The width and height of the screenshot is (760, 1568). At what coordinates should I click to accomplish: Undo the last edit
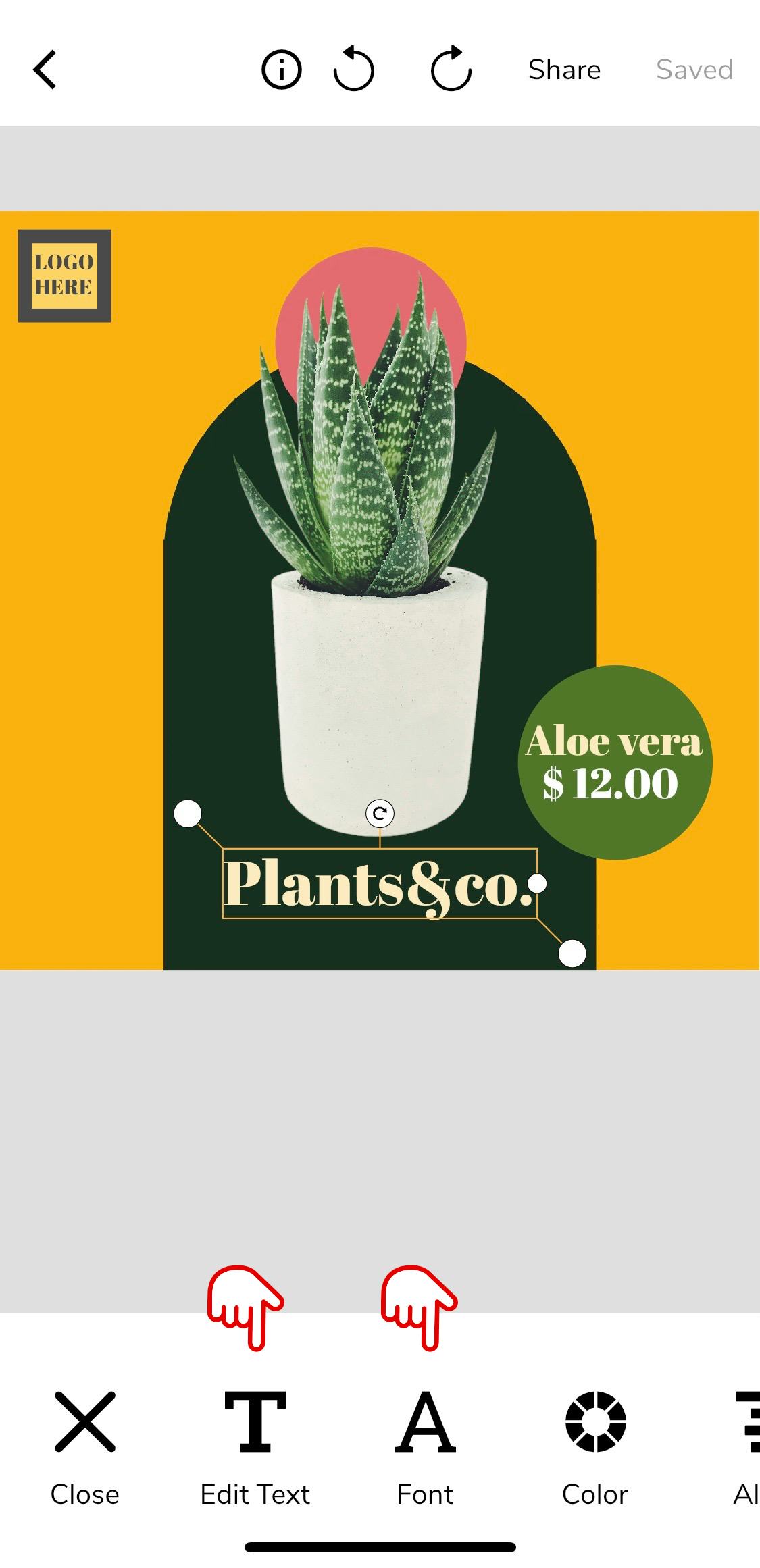point(354,70)
